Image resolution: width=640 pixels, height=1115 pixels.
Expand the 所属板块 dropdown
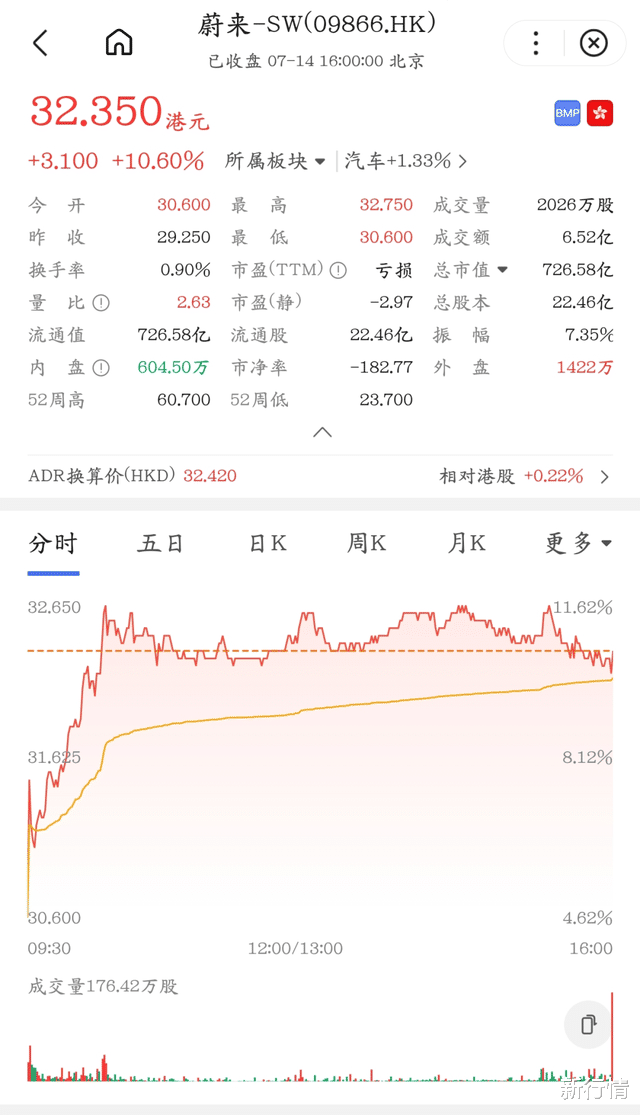275,161
